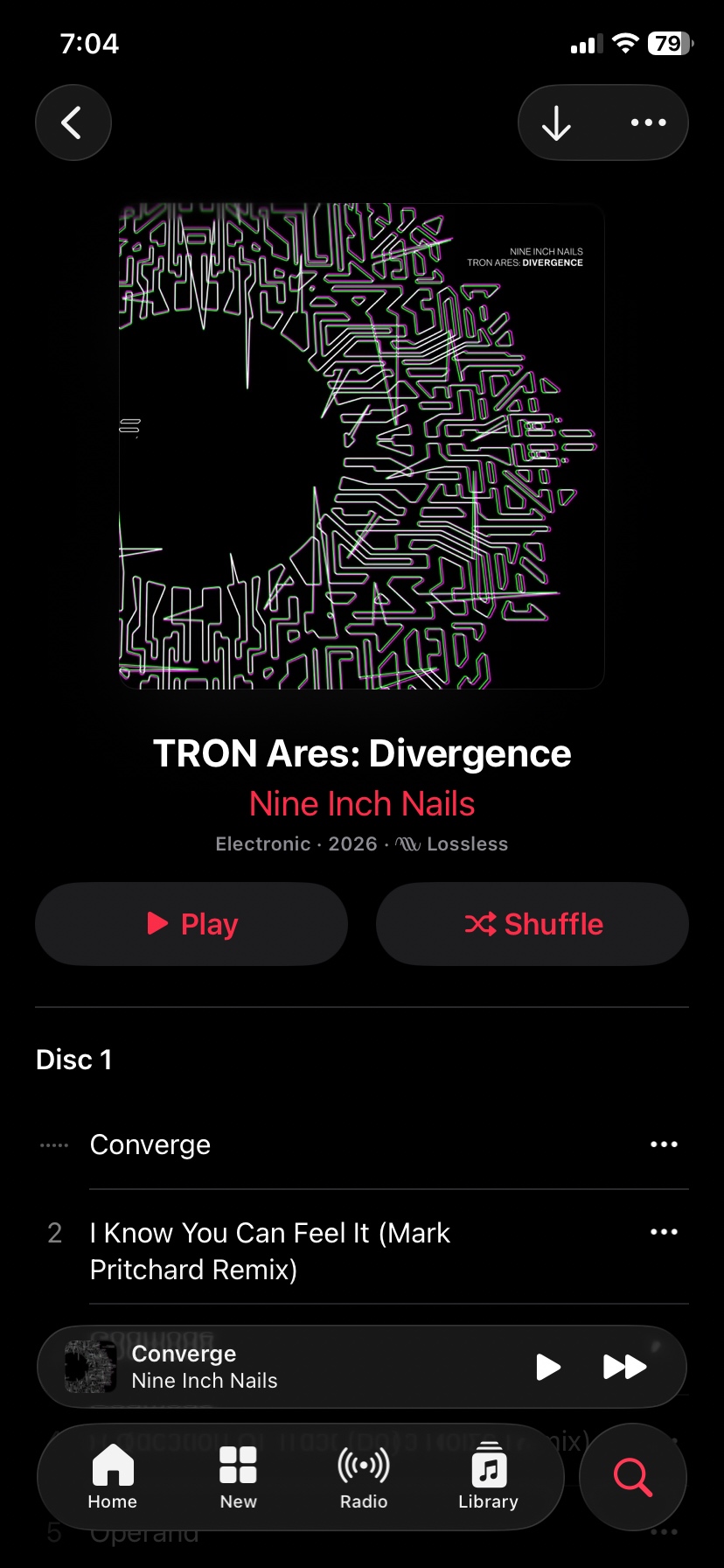Open options for the Mark Pritchard Remix track
724x1568 pixels.
click(664, 1232)
